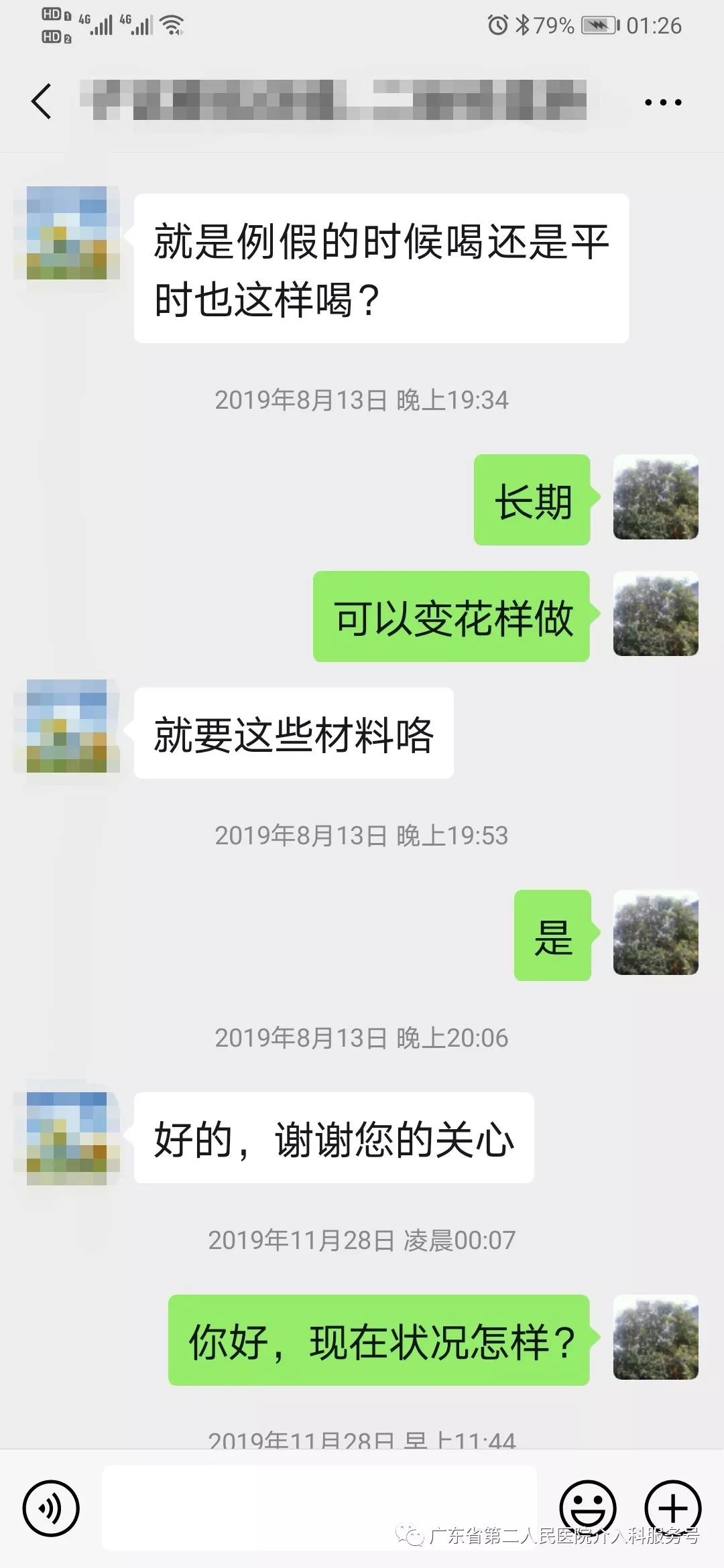Tap the message text field

[319, 1508]
